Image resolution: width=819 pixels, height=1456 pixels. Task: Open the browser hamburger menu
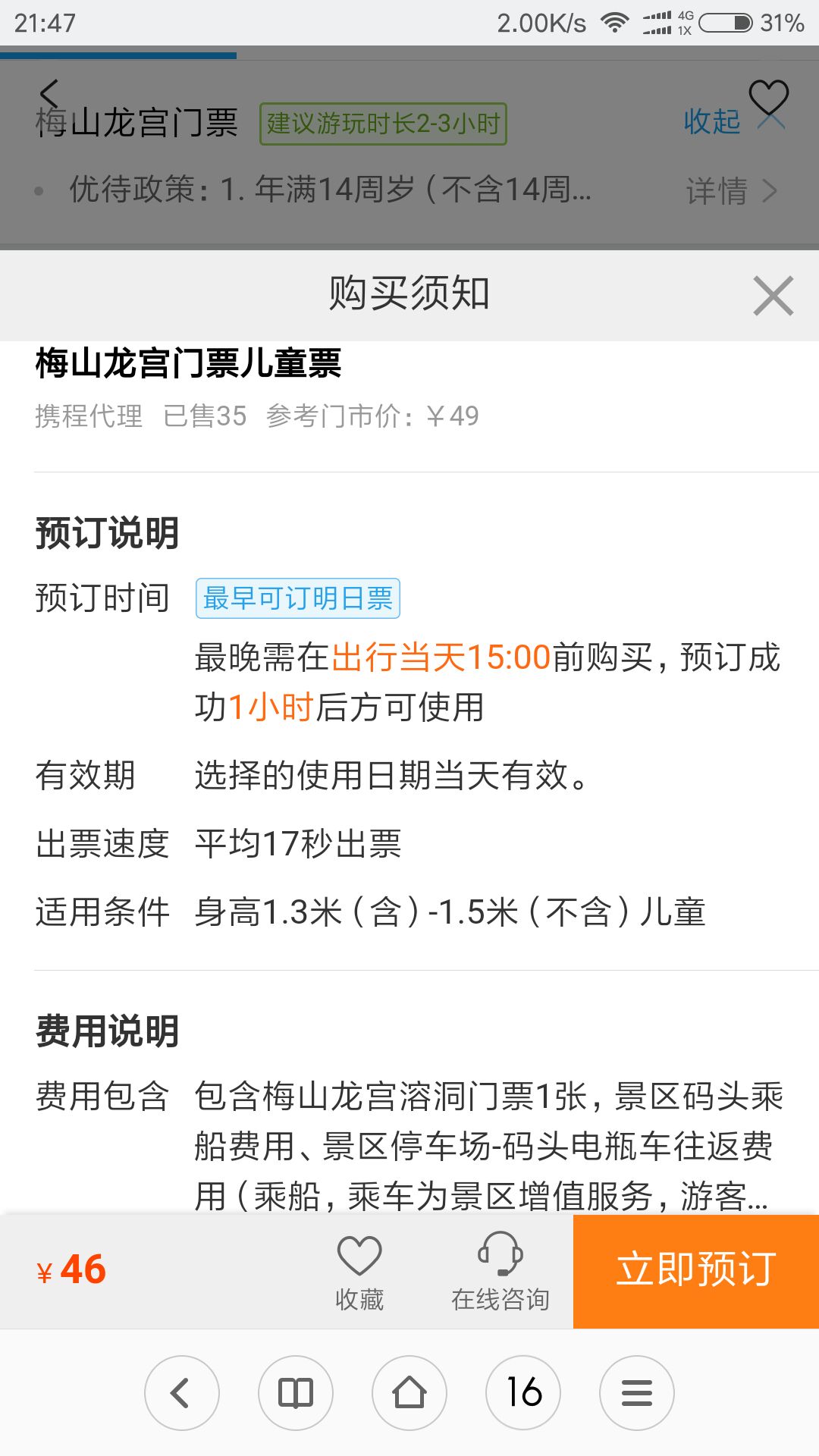point(637,1393)
